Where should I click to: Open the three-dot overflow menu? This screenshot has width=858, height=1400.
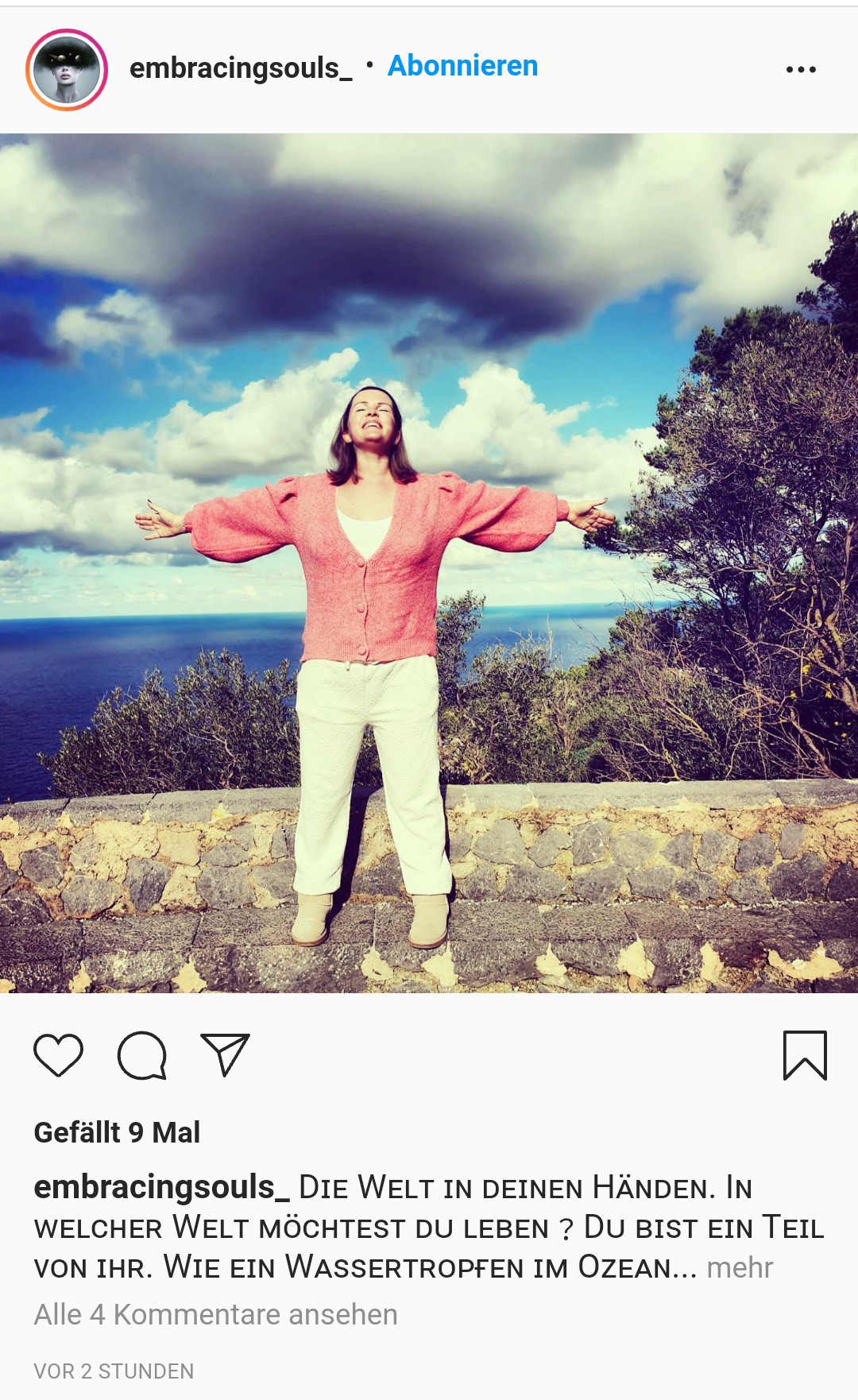pyautogui.click(x=801, y=70)
